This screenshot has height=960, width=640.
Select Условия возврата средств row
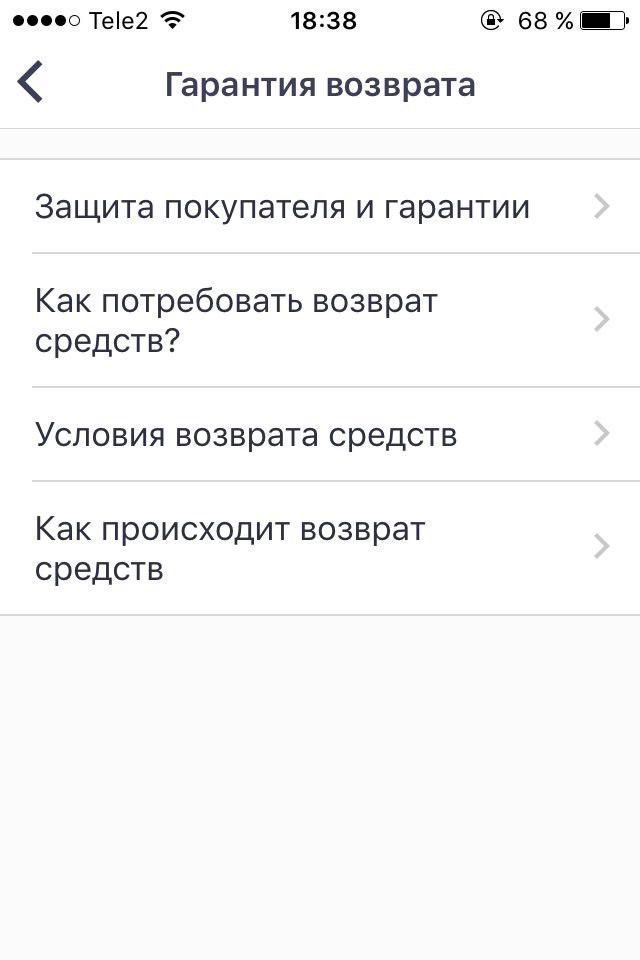click(x=320, y=434)
